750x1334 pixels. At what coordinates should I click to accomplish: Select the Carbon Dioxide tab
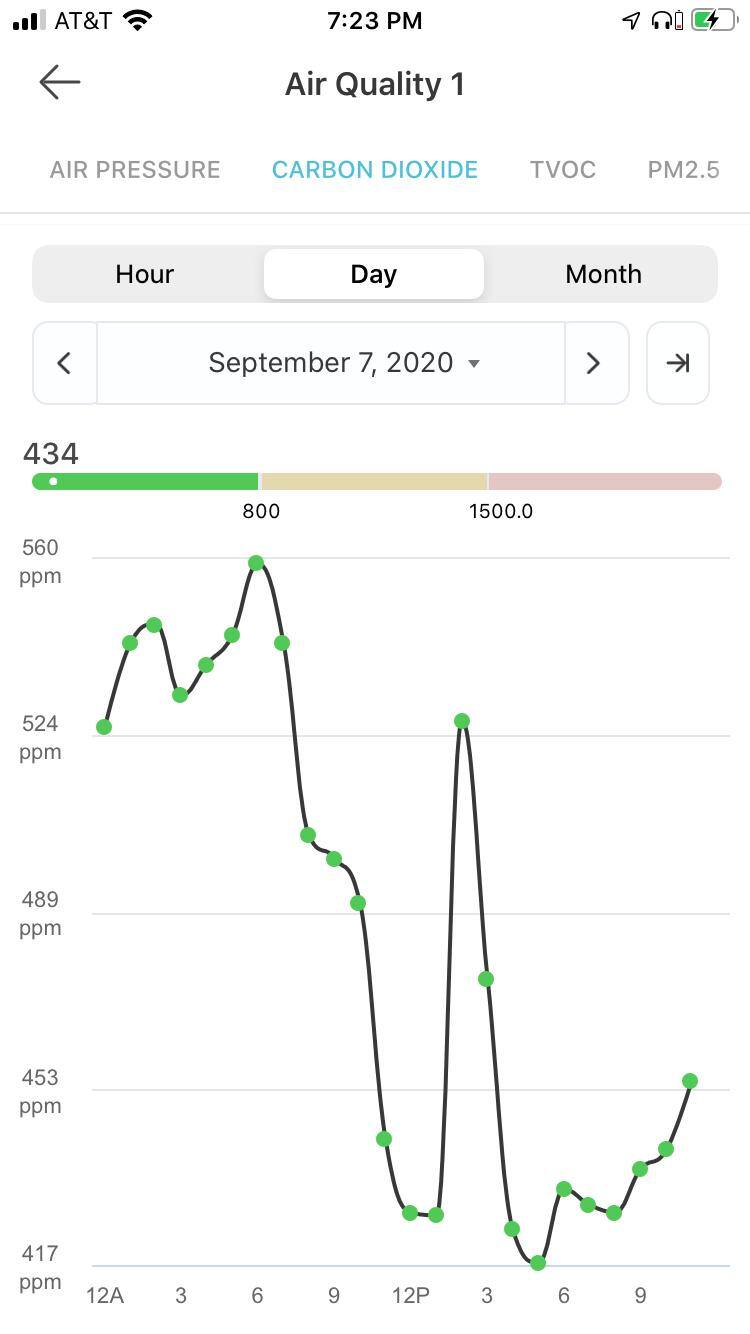[375, 170]
